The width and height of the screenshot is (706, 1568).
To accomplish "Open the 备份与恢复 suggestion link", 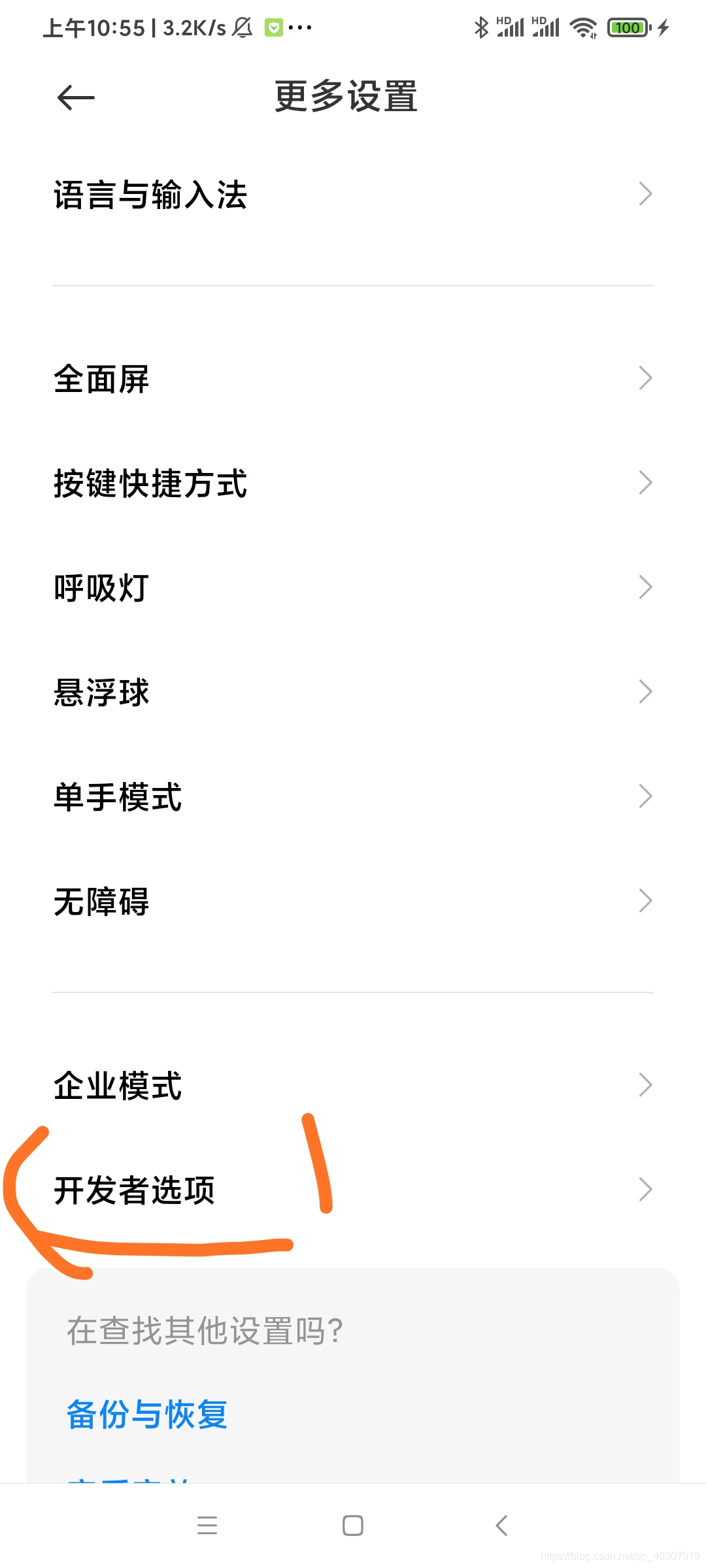I will tap(146, 1413).
